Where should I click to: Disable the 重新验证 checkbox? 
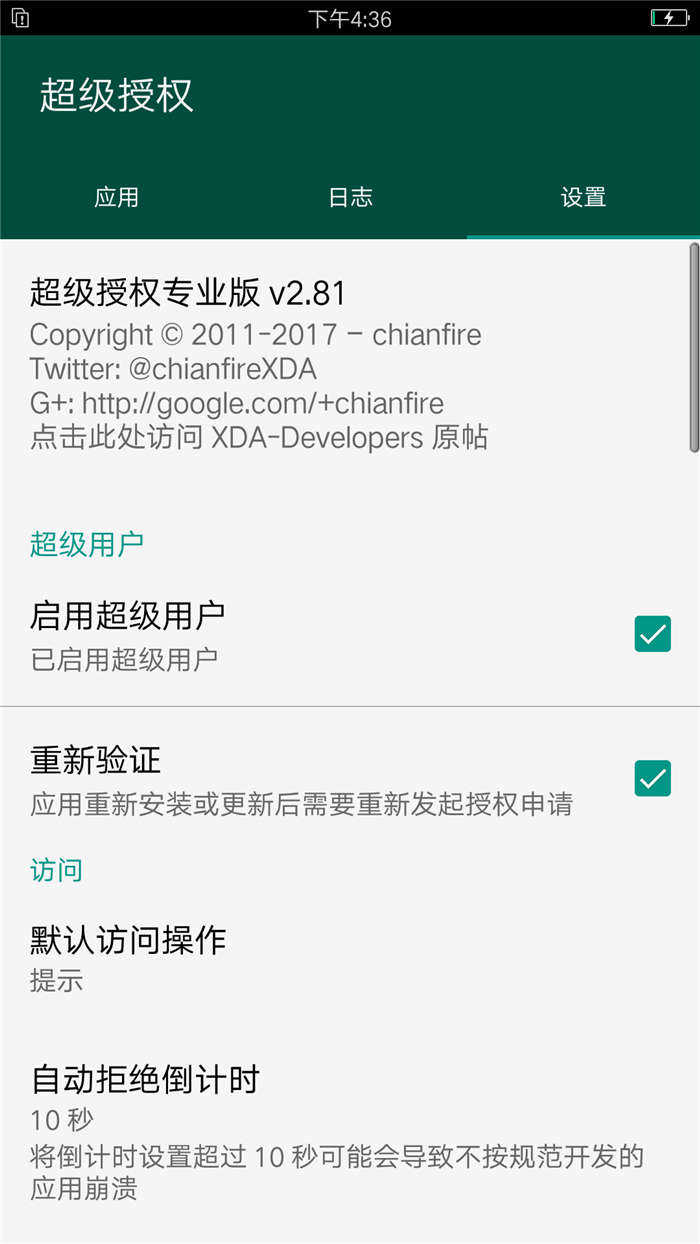(x=652, y=778)
